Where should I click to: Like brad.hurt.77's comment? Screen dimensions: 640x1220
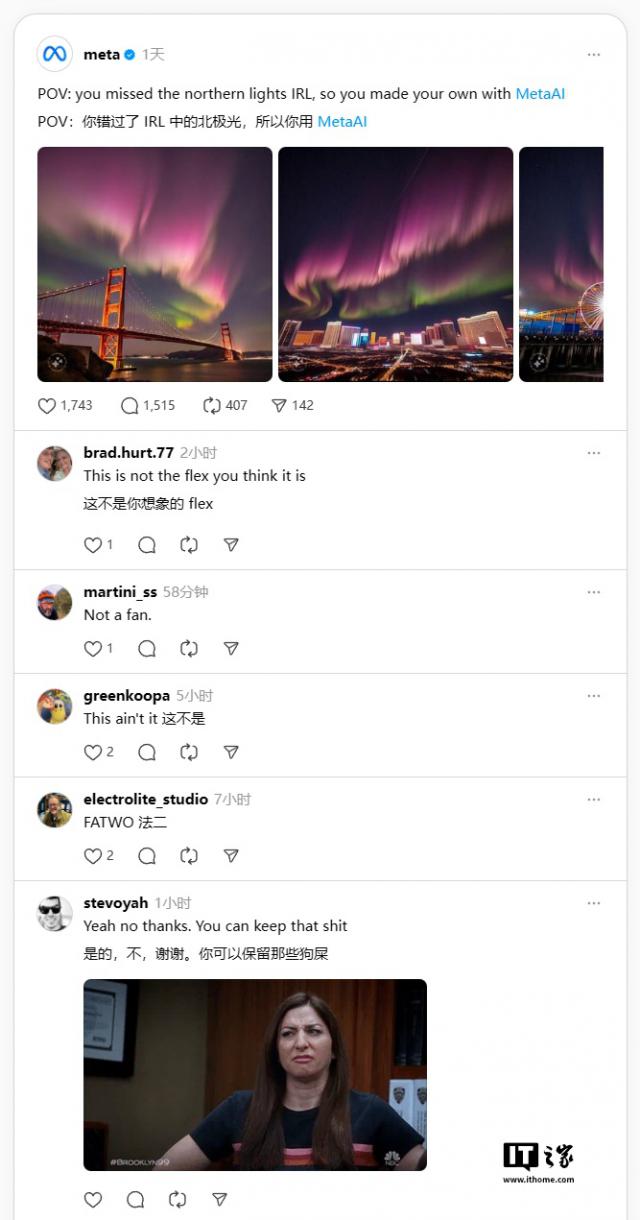[92, 545]
